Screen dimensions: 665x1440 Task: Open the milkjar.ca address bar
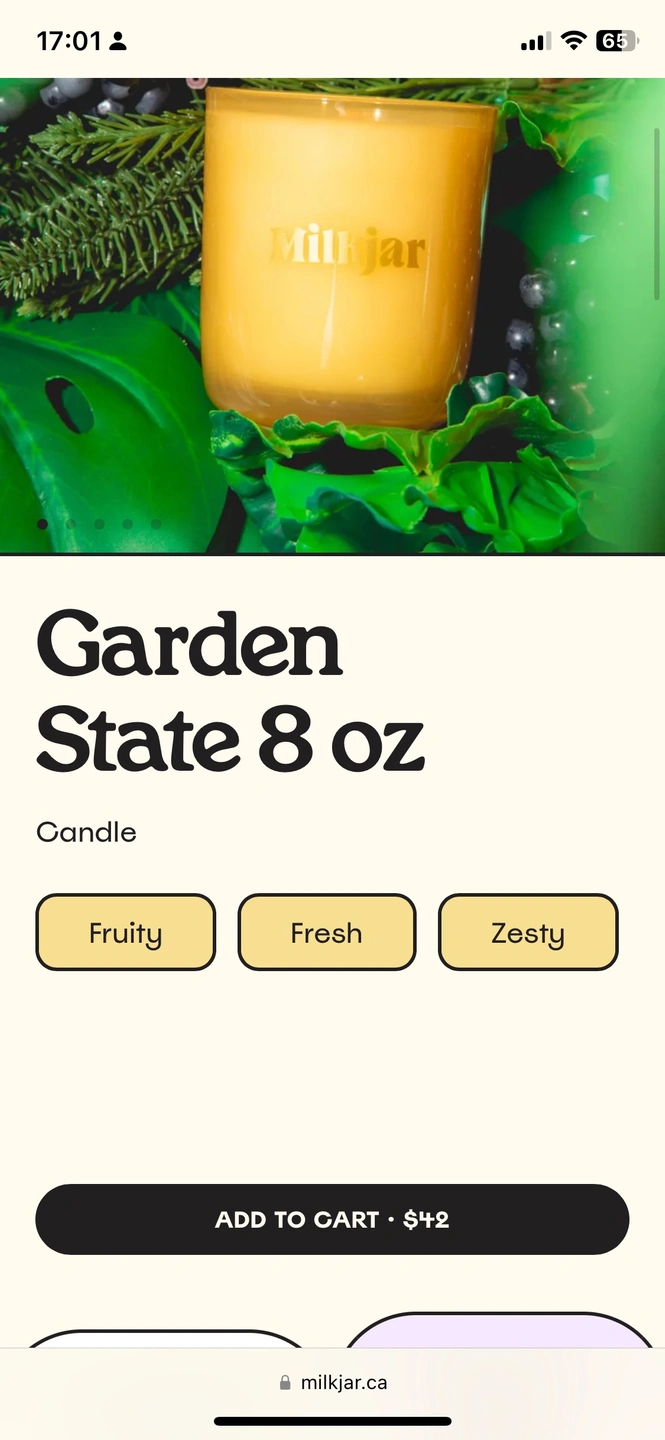[x=333, y=1382]
